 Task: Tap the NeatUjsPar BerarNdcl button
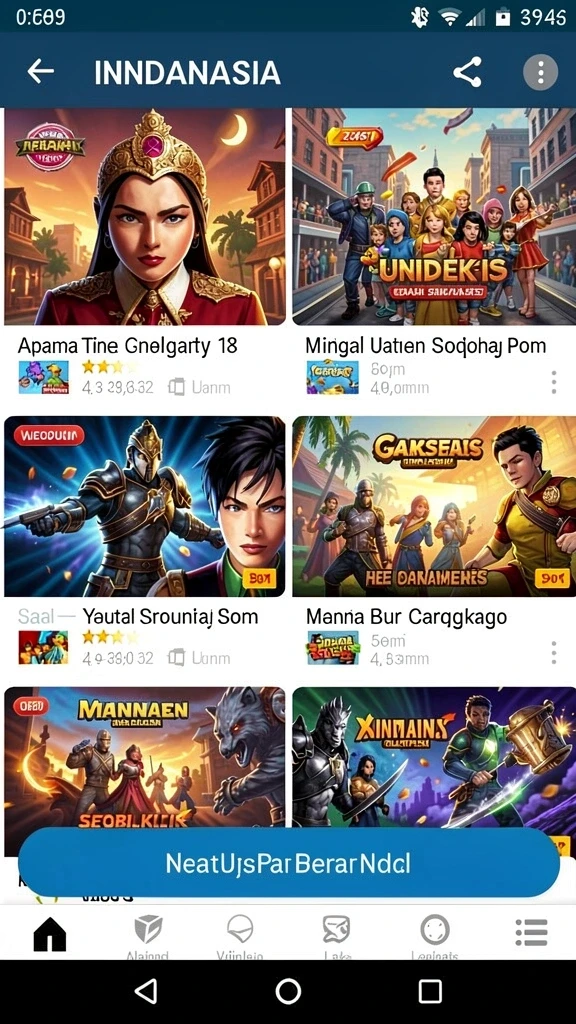click(x=289, y=863)
